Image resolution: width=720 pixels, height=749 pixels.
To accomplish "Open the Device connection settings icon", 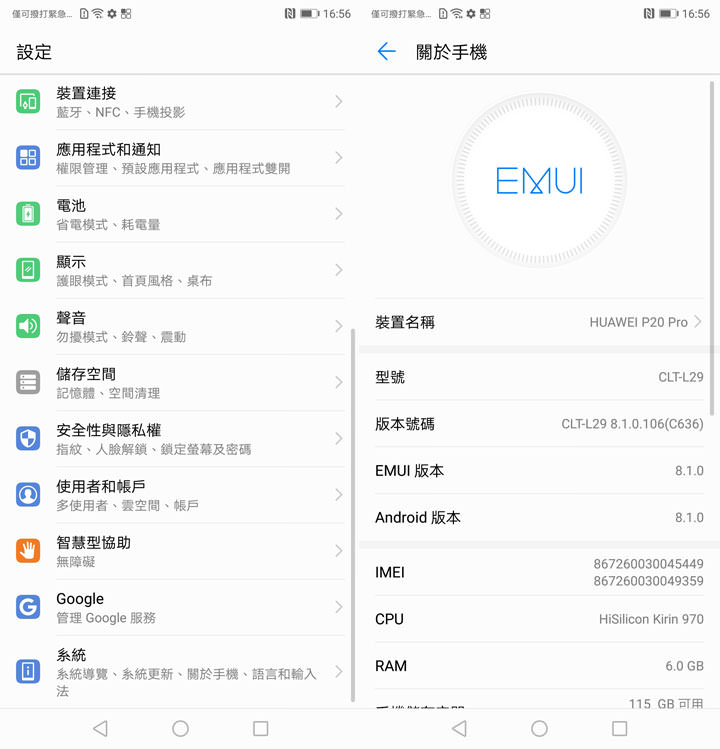I will point(28,101).
